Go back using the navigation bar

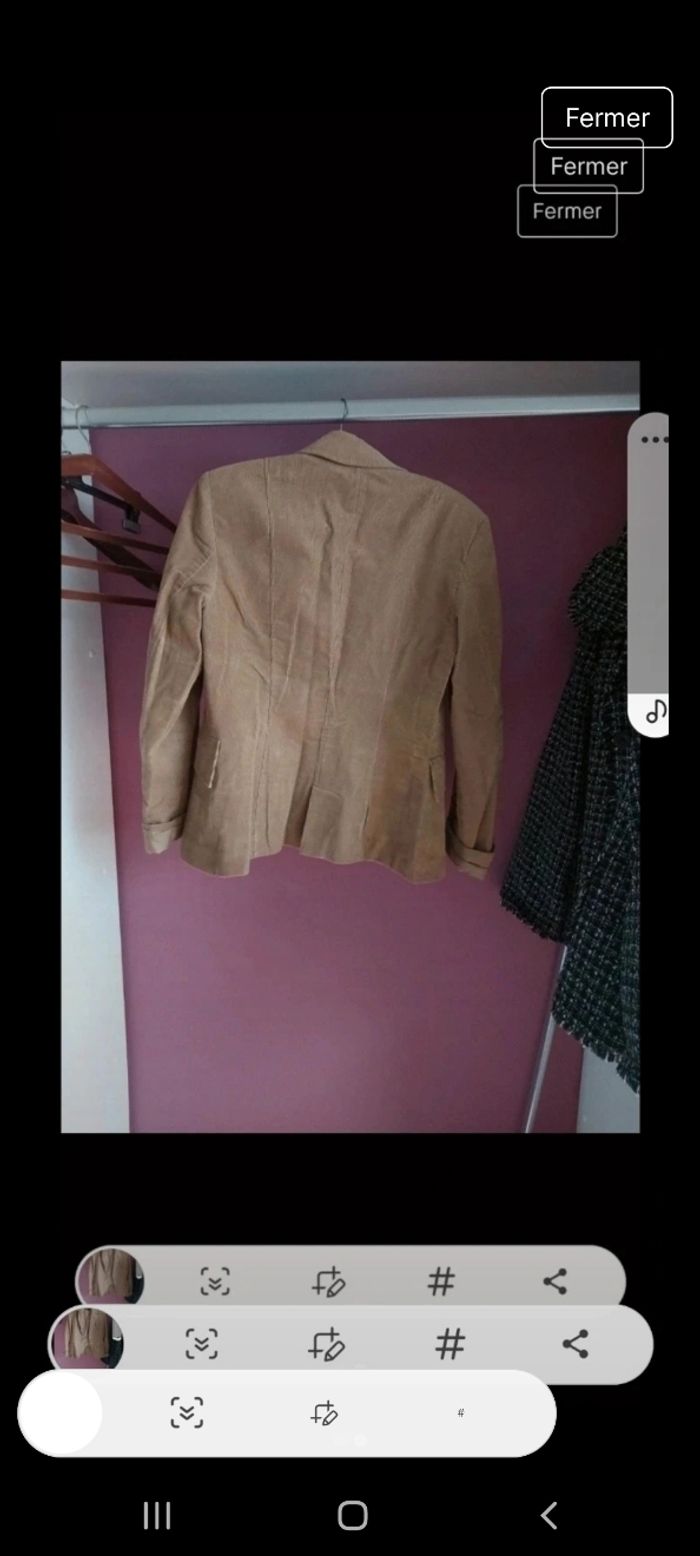click(x=548, y=1515)
